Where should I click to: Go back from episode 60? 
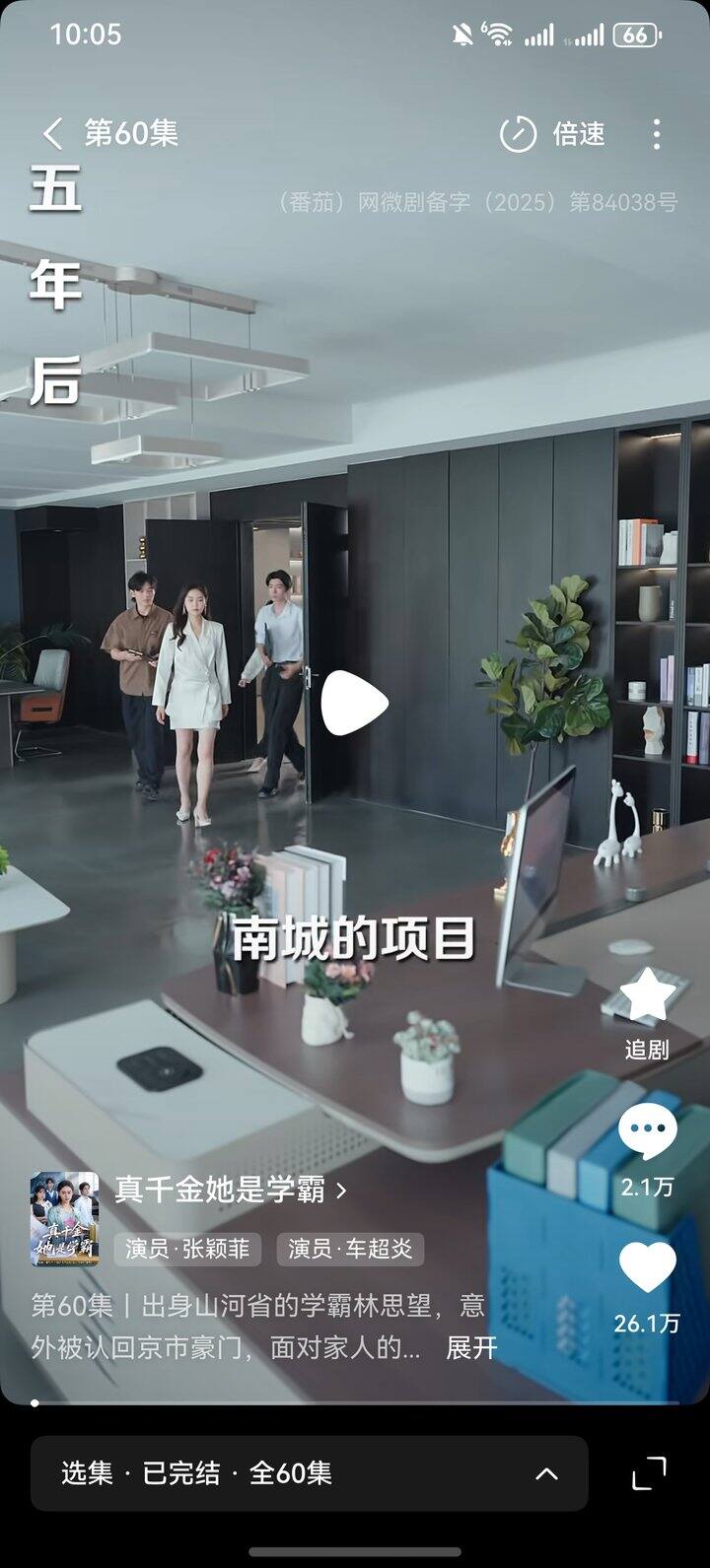pos(53,134)
